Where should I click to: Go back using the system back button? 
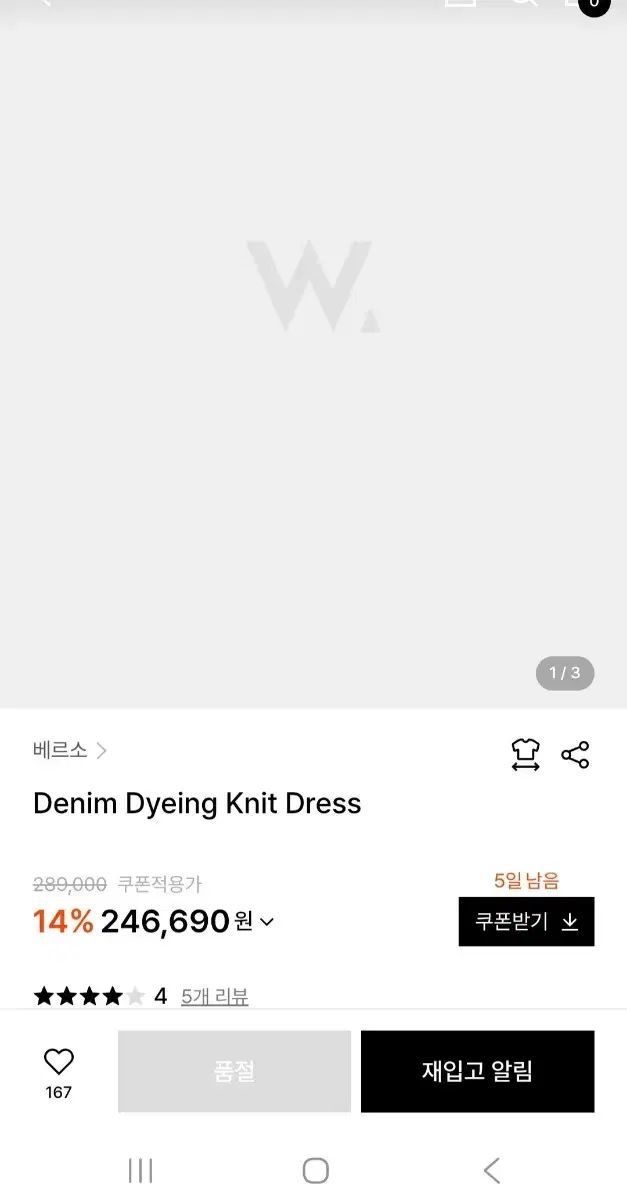pos(491,1170)
